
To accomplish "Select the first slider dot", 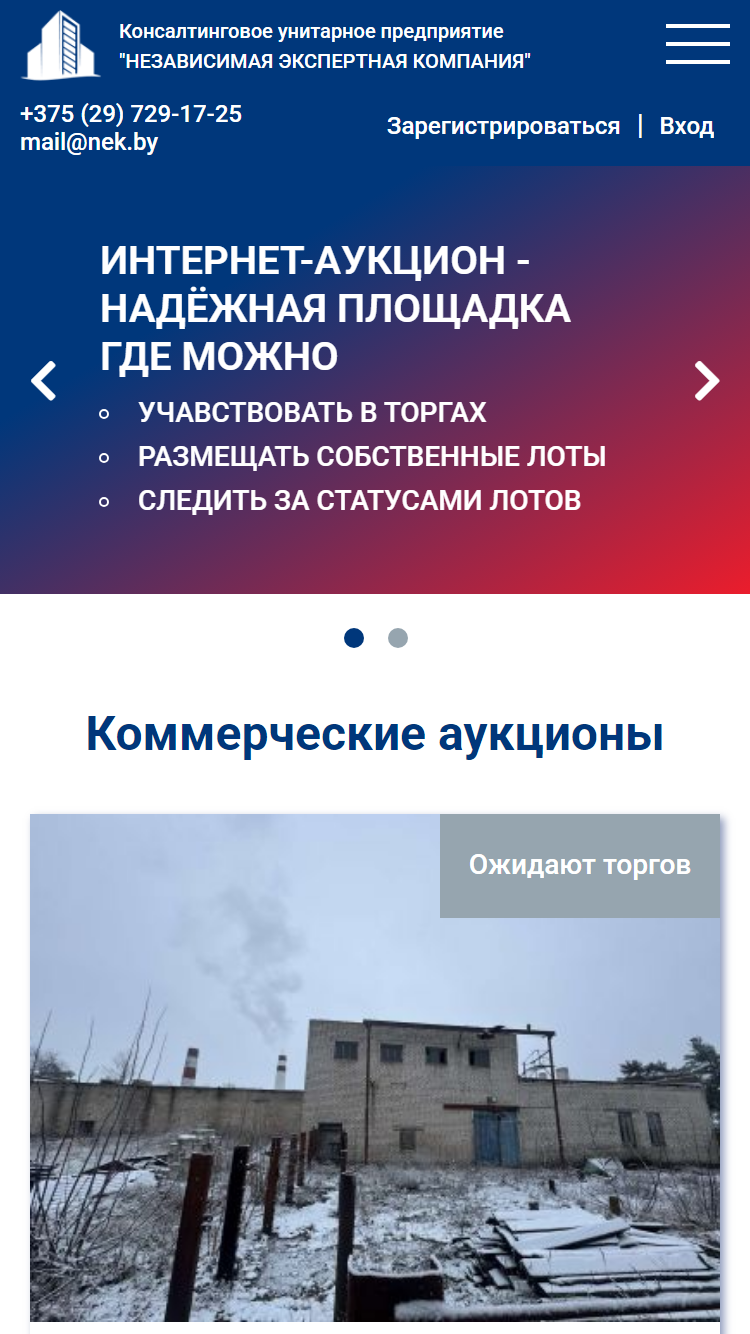I will (354, 638).
